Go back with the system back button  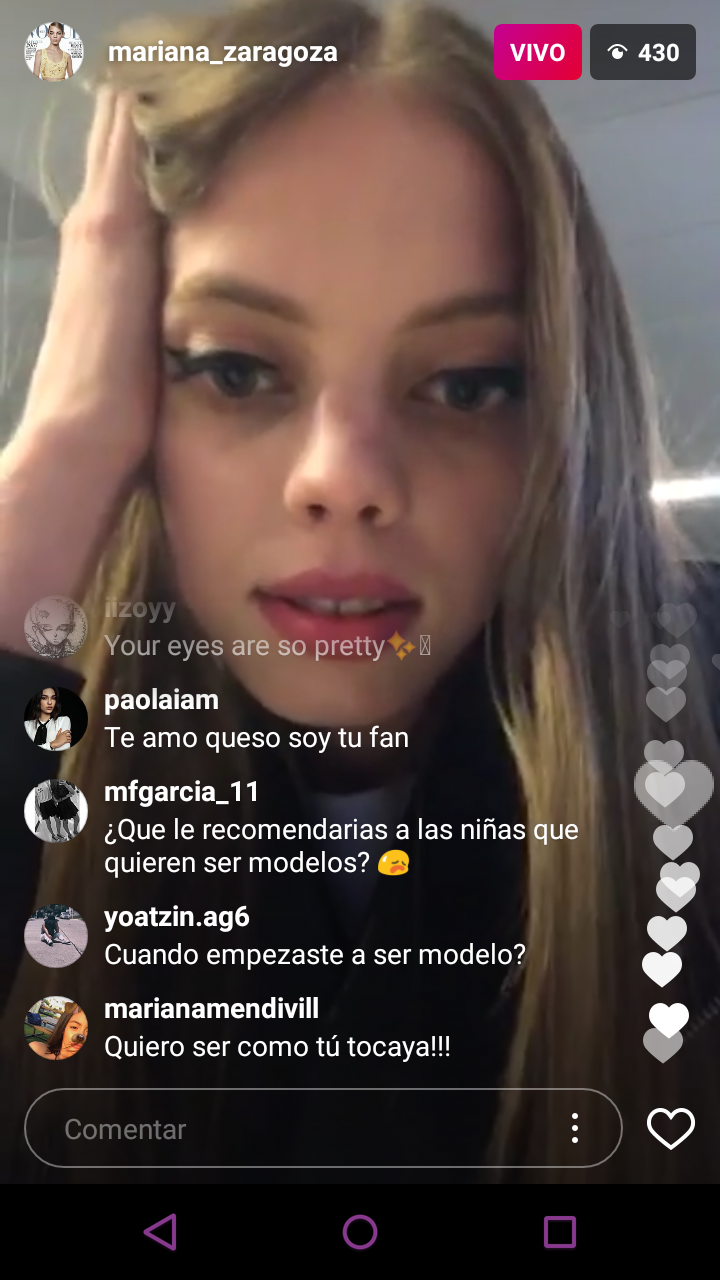pos(160,1232)
